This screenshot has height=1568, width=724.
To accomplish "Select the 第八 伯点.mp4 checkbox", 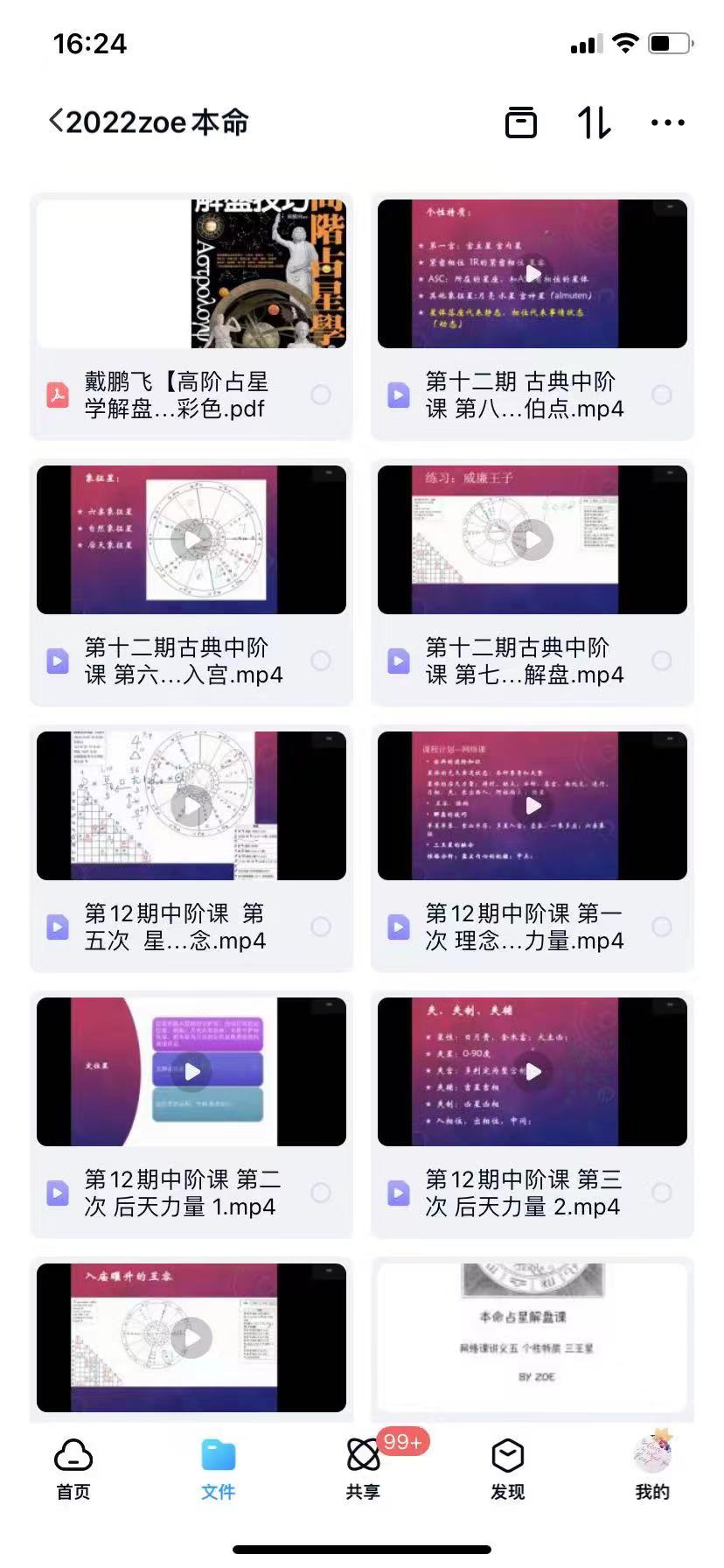I will [x=662, y=395].
